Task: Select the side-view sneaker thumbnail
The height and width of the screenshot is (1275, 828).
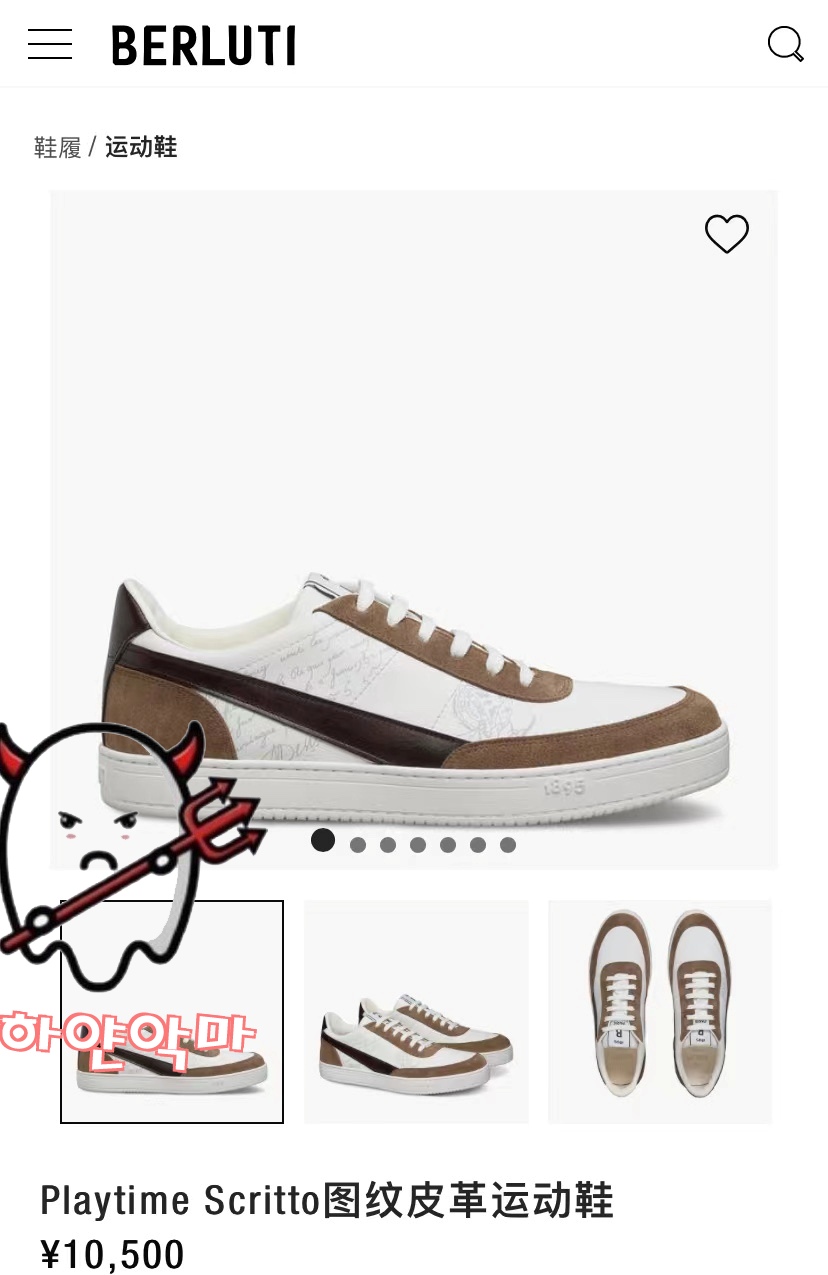Action: click(x=172, y=1011)
